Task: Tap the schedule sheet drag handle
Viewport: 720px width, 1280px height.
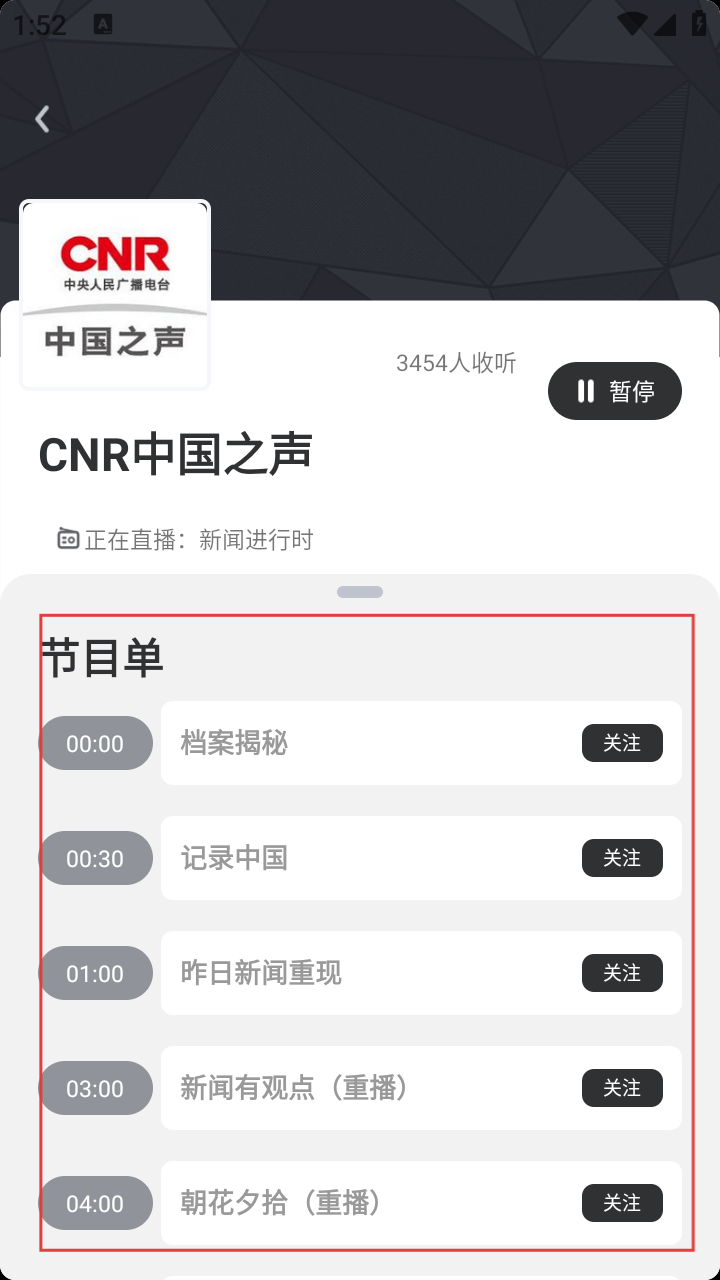Action: 360,592
